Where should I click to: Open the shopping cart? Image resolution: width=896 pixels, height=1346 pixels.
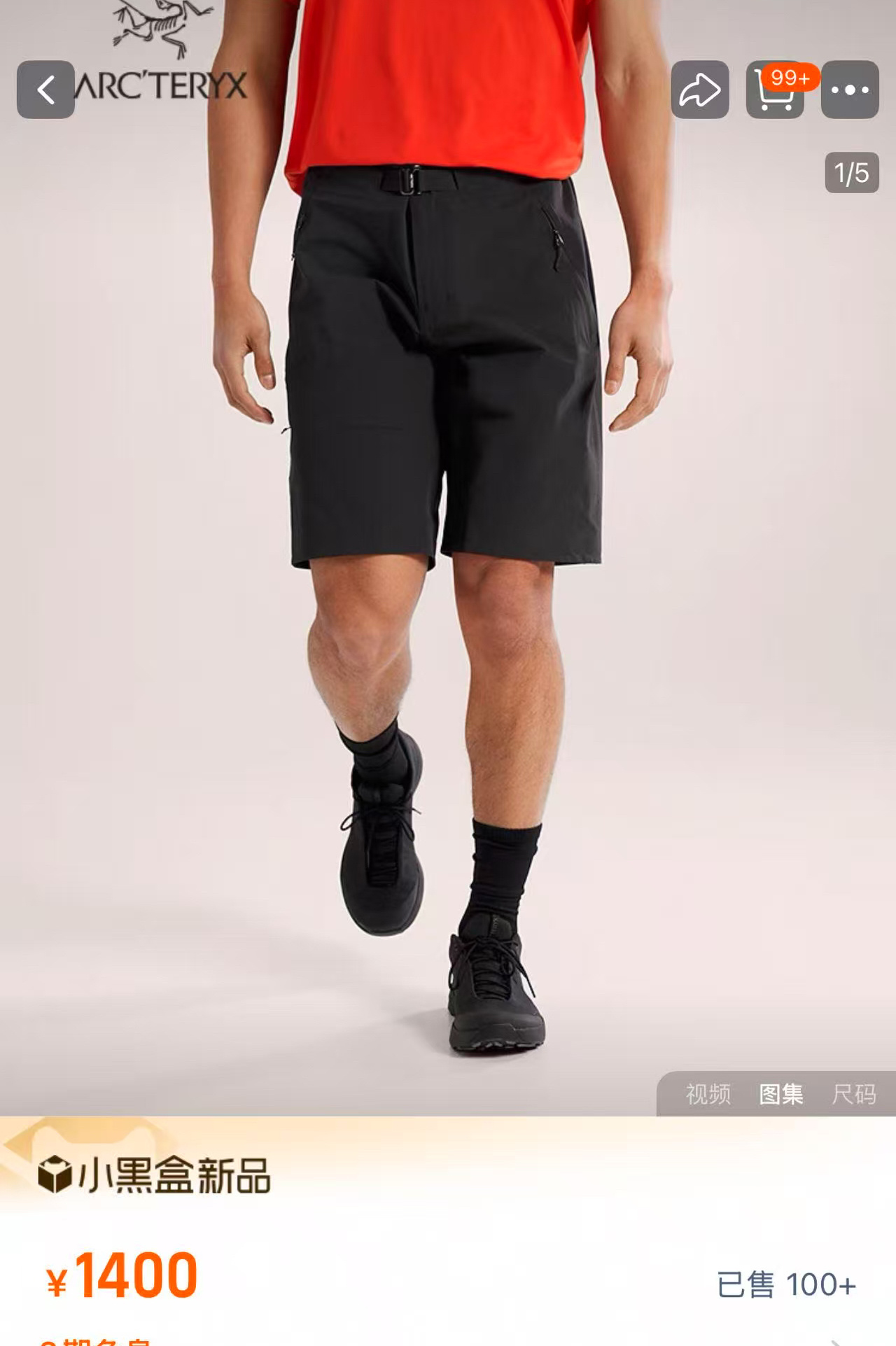pos(775,90)
